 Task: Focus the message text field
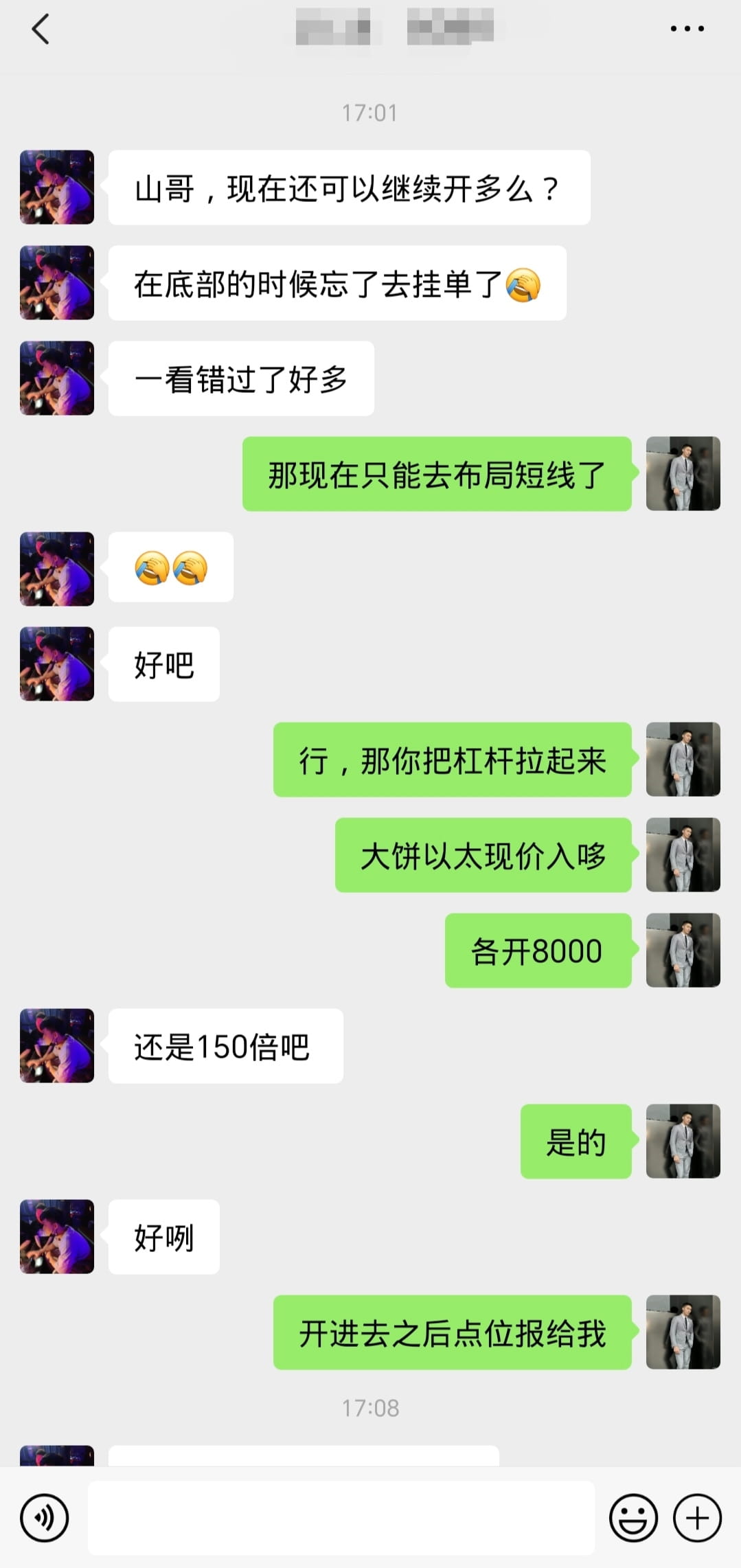point(341,1517)
